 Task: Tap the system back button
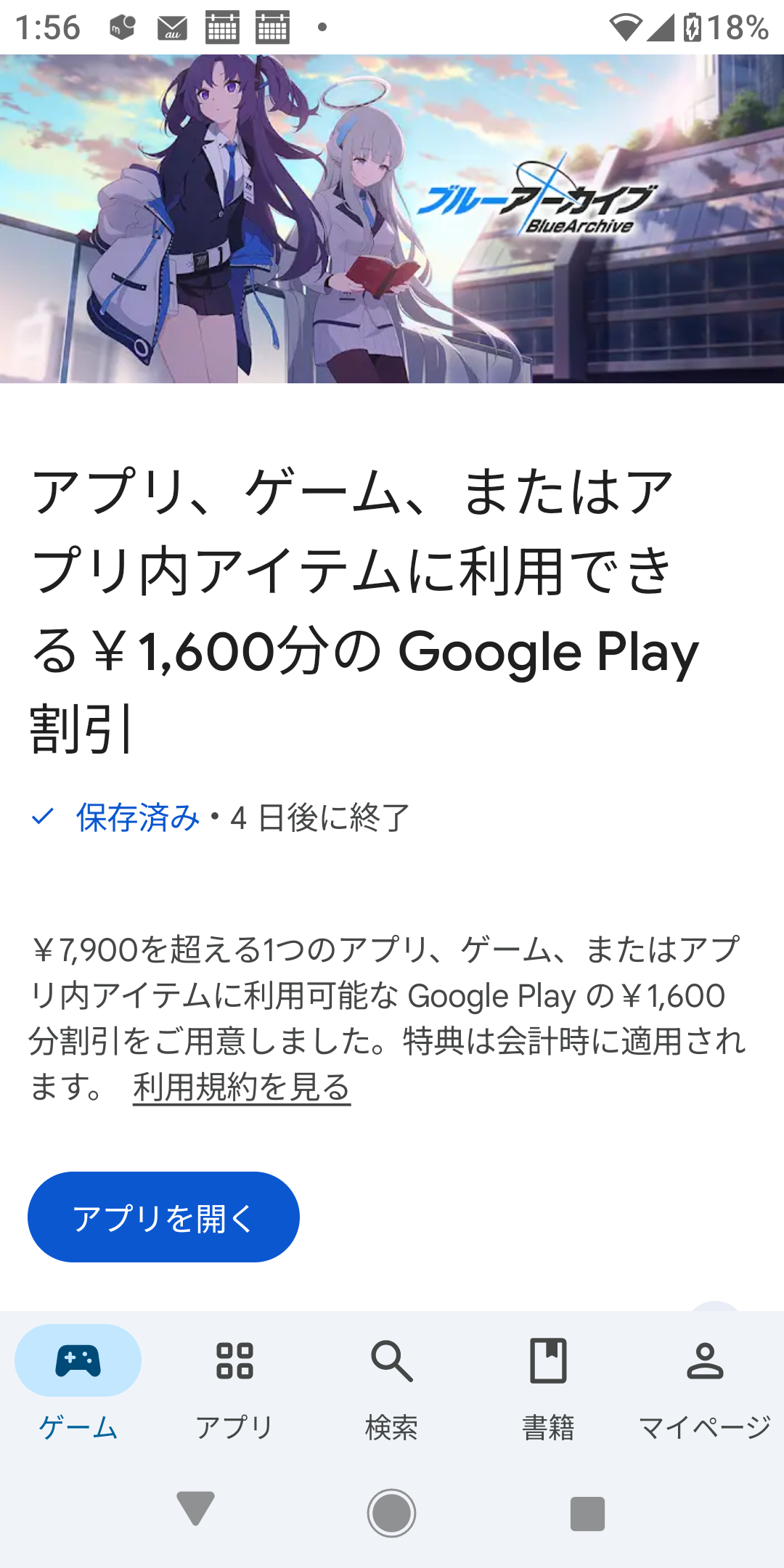[195, 1511]
